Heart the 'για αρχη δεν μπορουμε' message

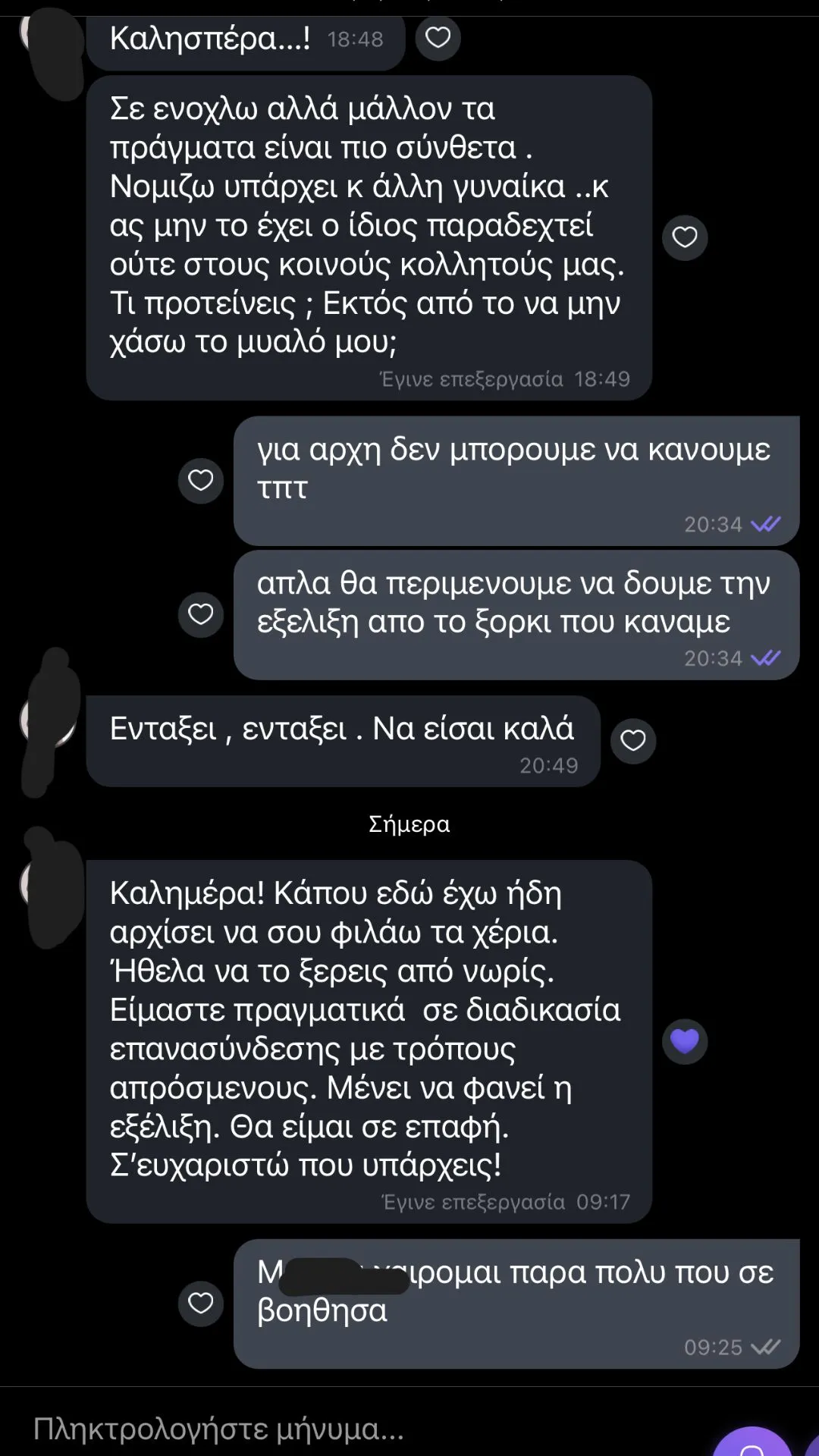coord(200,480)
